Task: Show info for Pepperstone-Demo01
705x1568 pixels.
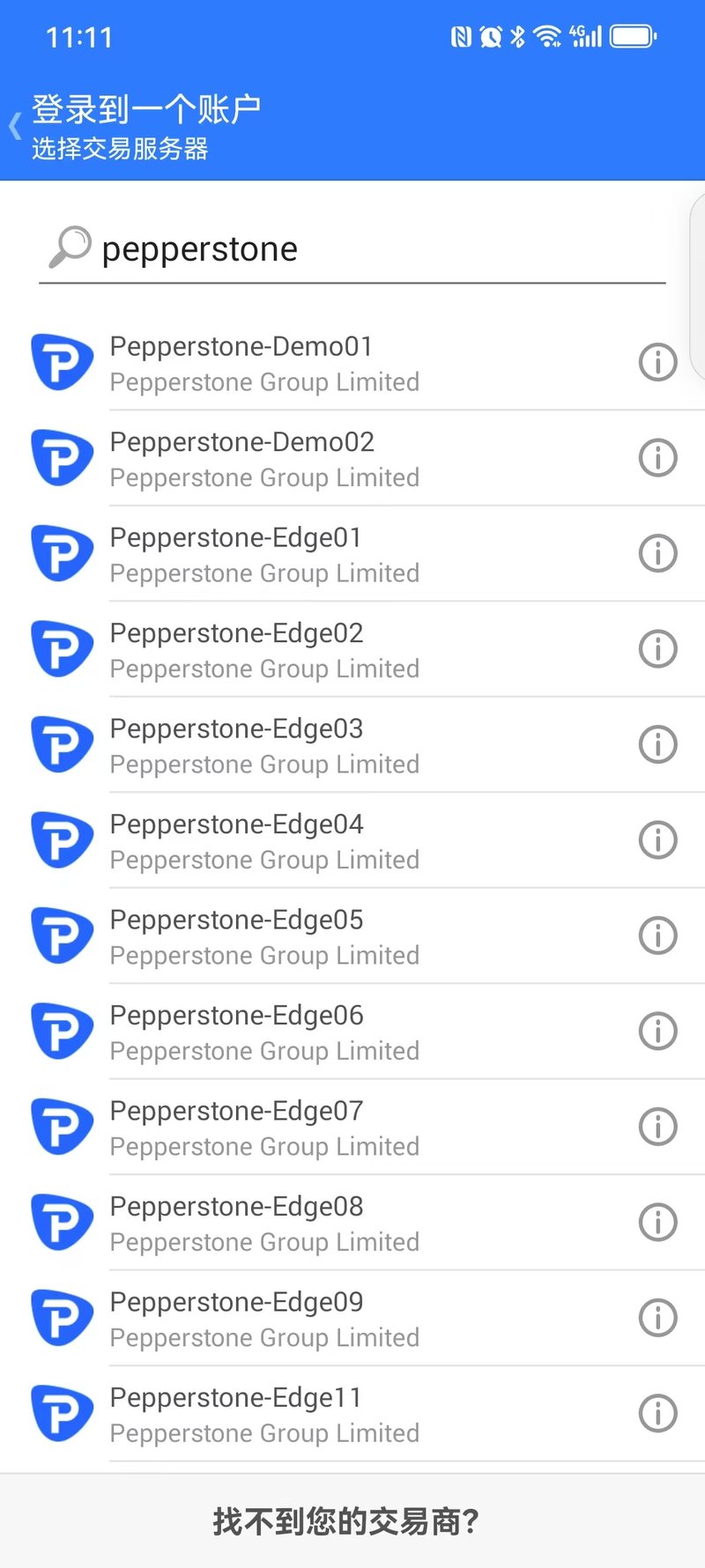Action: [x=657, y=362]
